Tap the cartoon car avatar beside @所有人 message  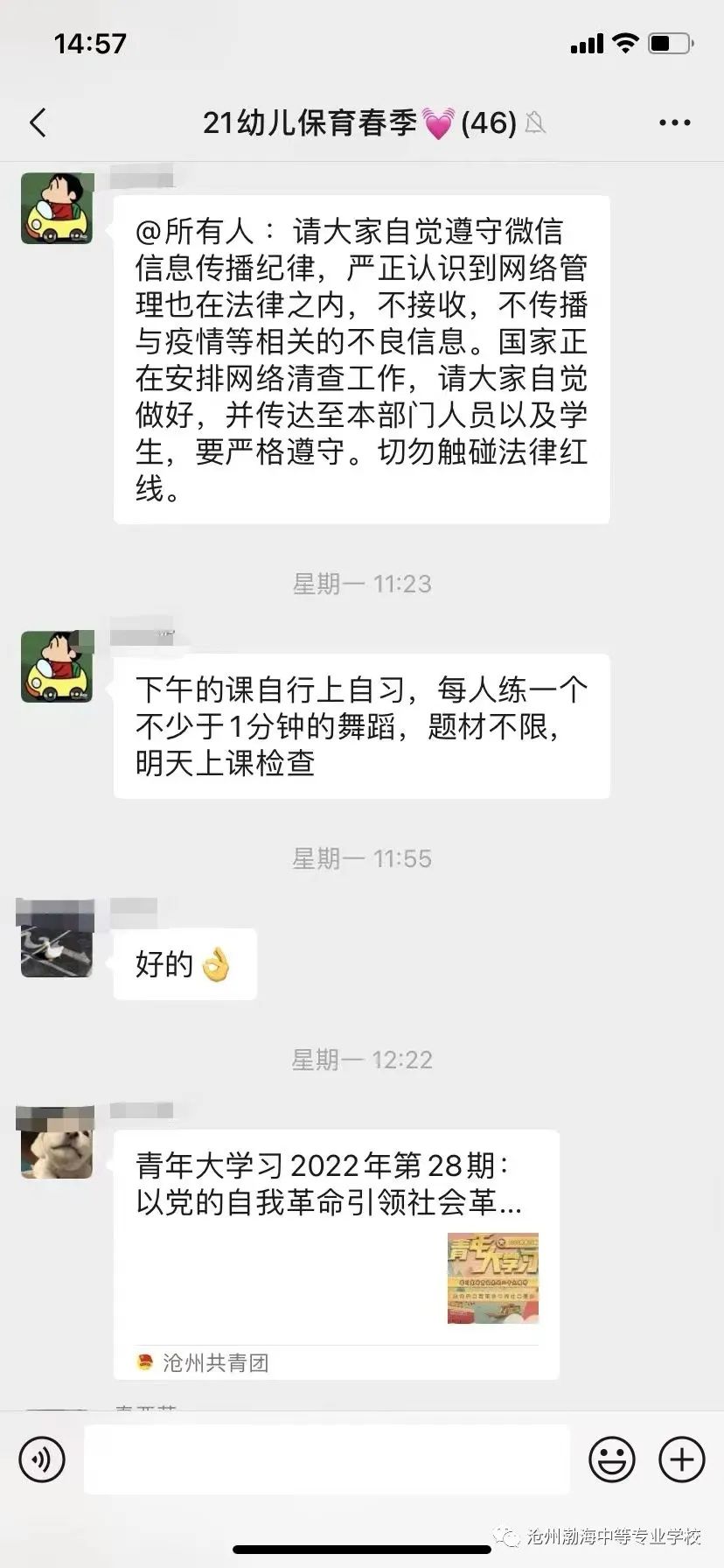click(57, 208)
